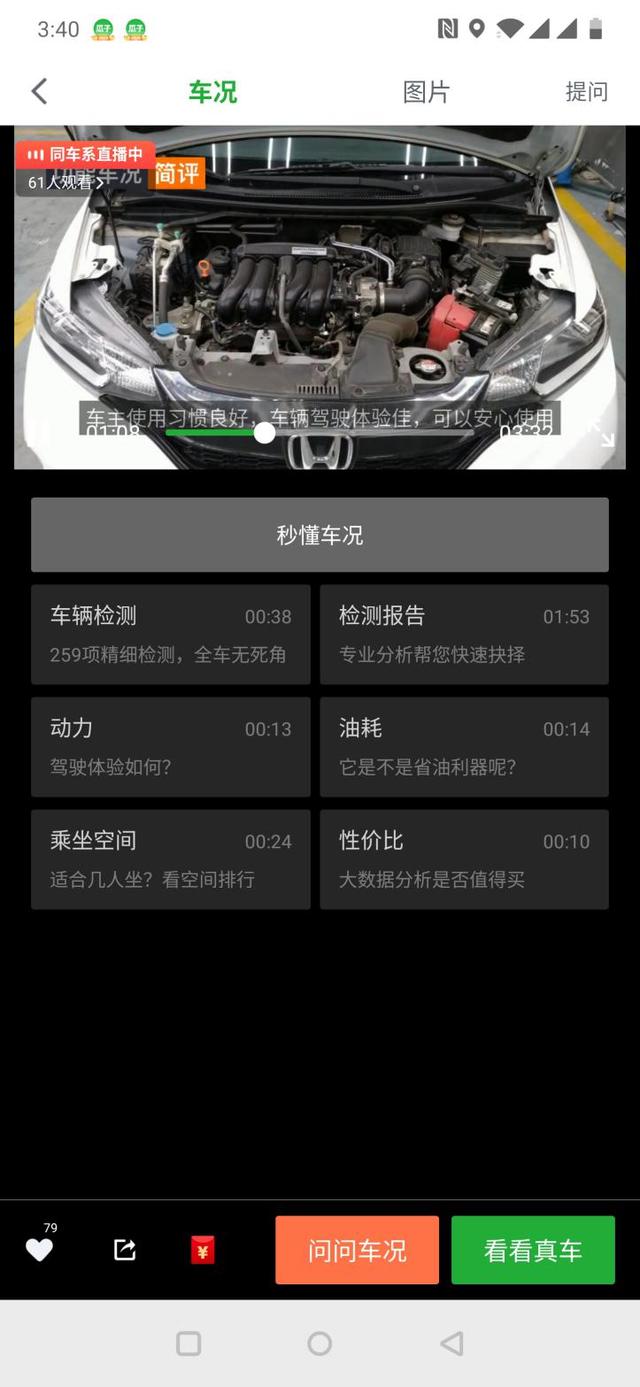Tap the 看看真车 button
This screenshot has width=640, height=1387.
533,1250
